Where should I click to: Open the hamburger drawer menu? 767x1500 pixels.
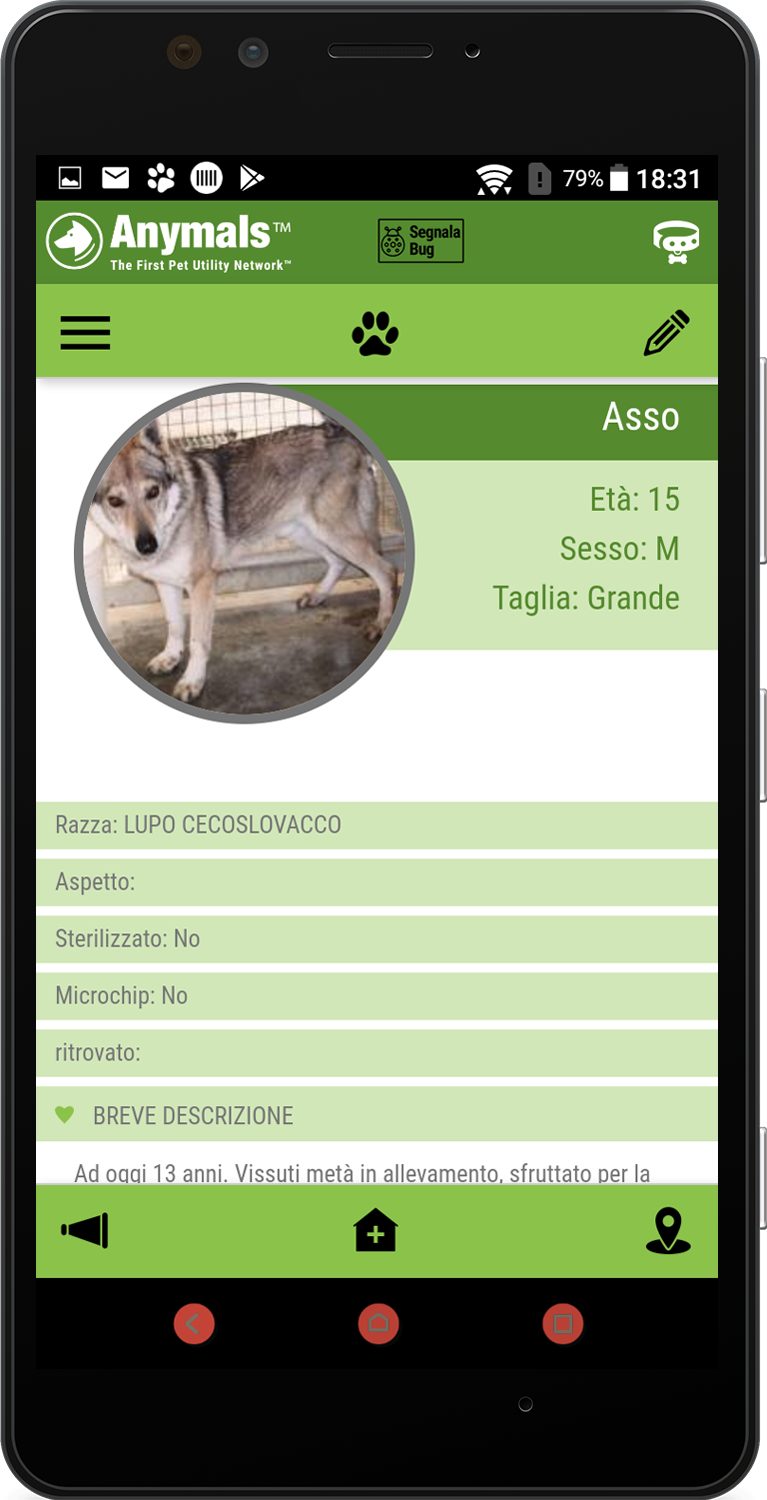click(85, 332)
